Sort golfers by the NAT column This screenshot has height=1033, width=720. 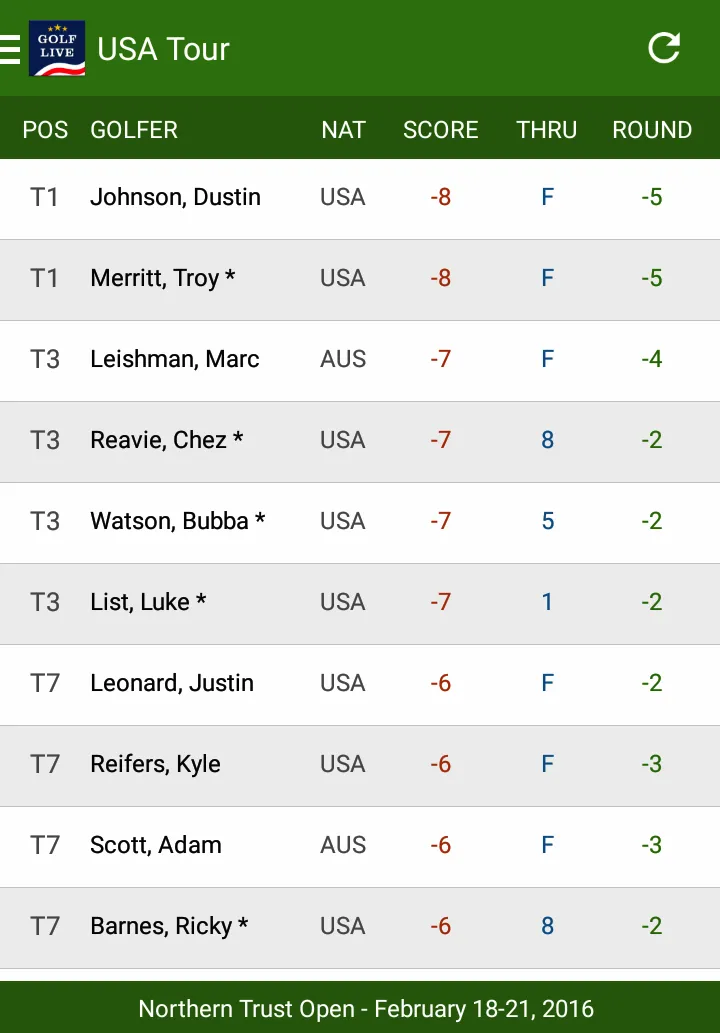coord(343,129)
